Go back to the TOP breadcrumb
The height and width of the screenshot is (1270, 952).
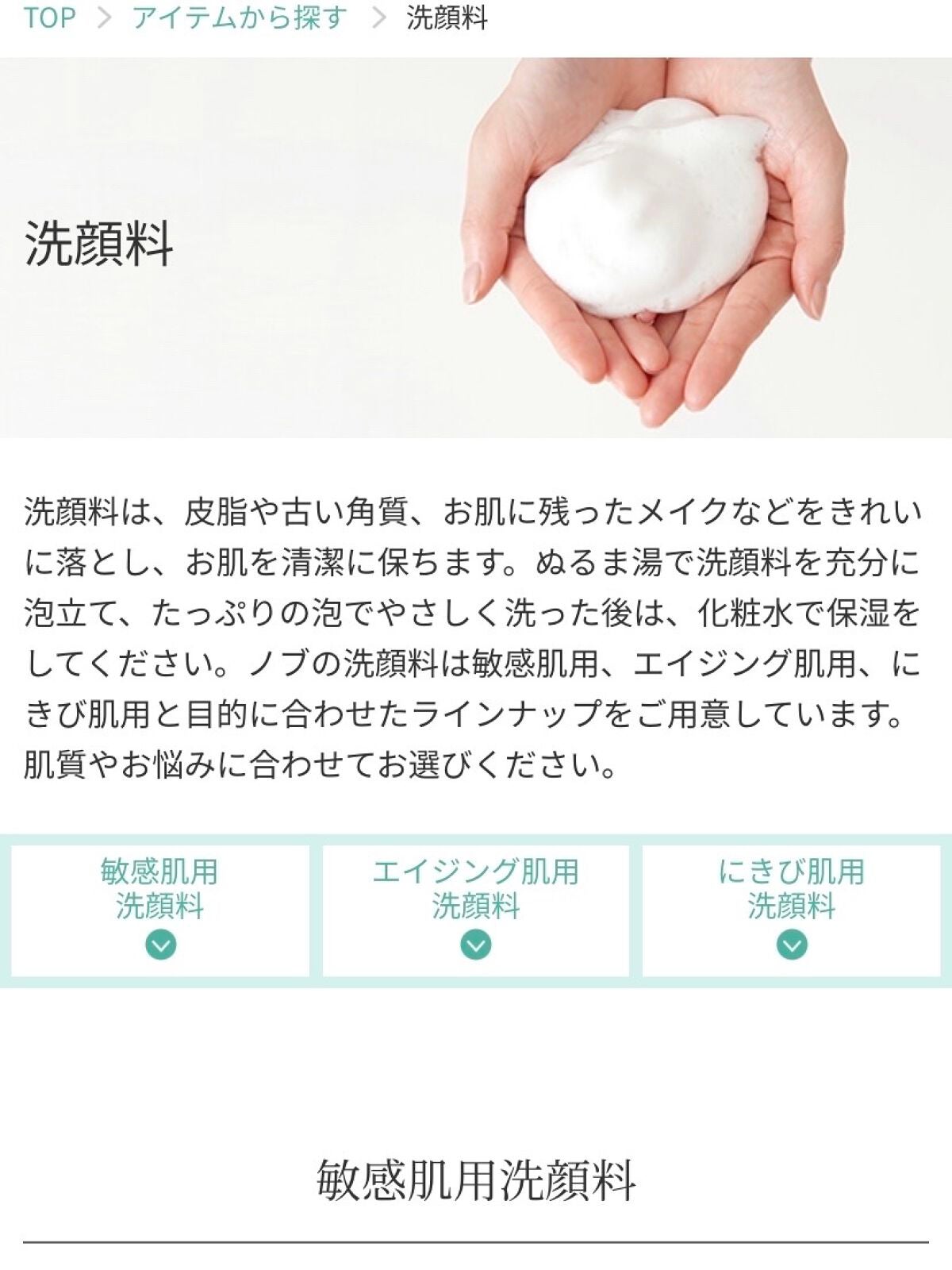tap(49, 17)
